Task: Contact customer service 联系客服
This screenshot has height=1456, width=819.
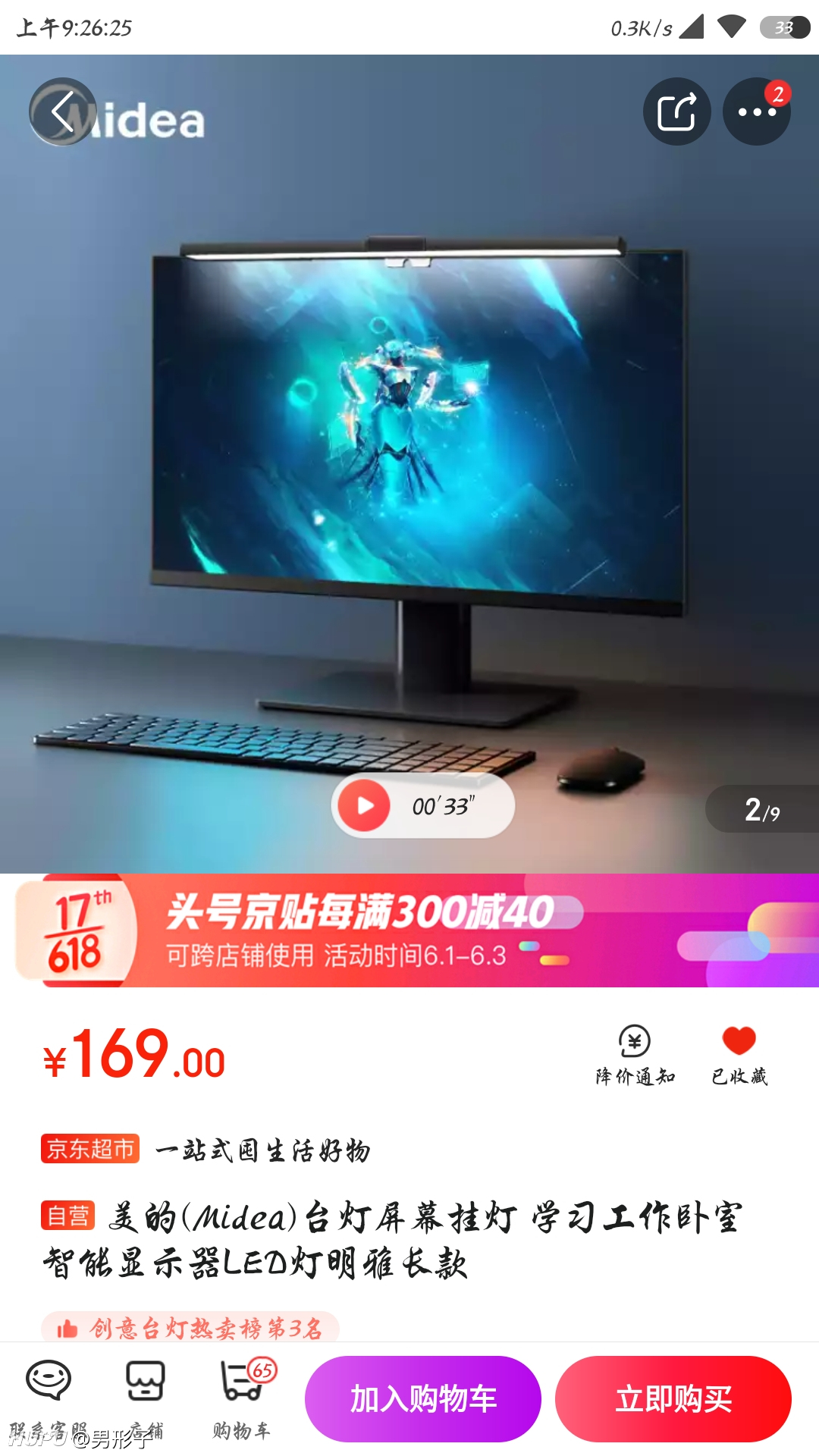Action: point(49,1399)
